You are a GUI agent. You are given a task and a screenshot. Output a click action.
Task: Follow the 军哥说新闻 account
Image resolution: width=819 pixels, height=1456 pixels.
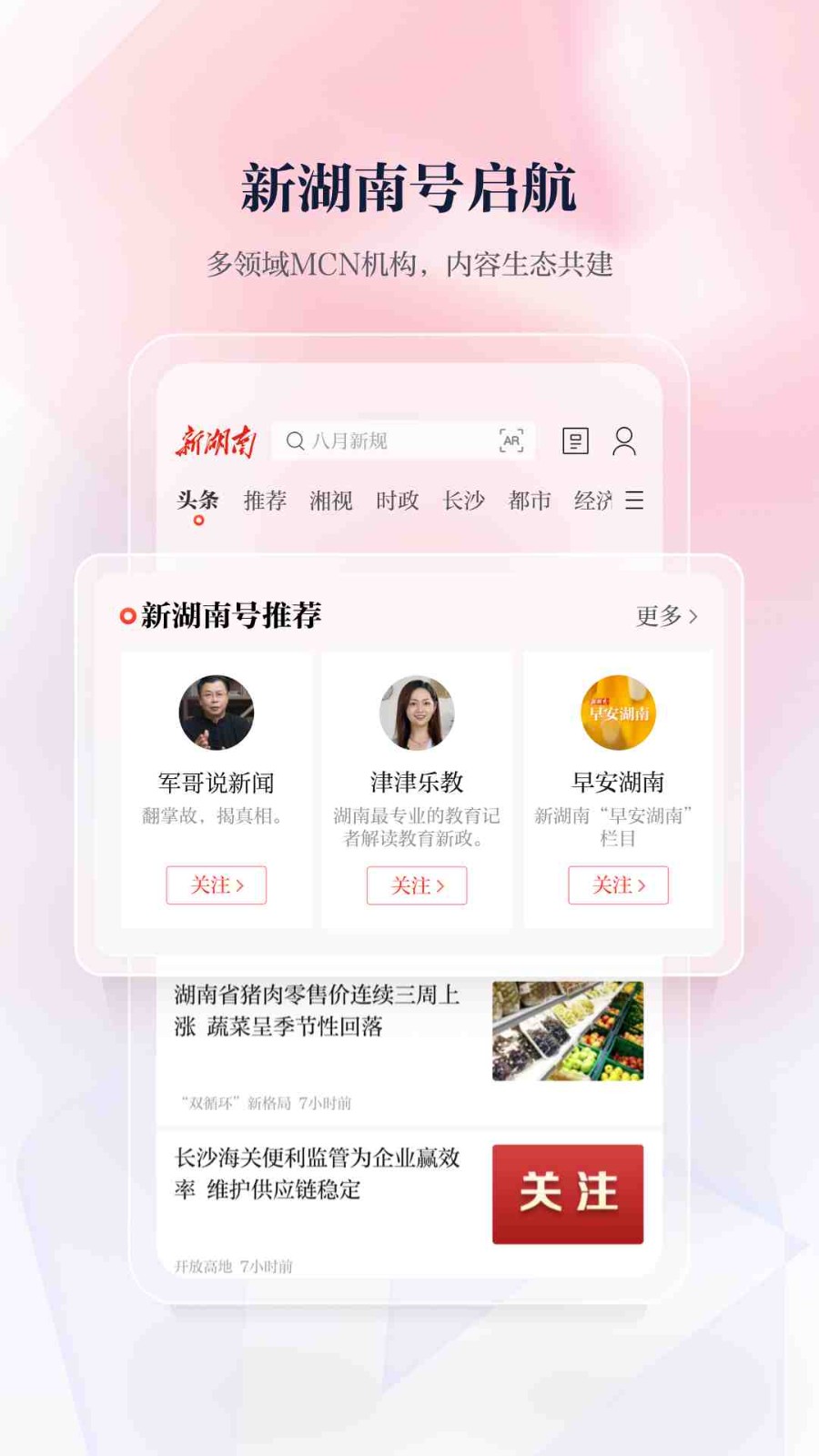(x=217, y=885)
